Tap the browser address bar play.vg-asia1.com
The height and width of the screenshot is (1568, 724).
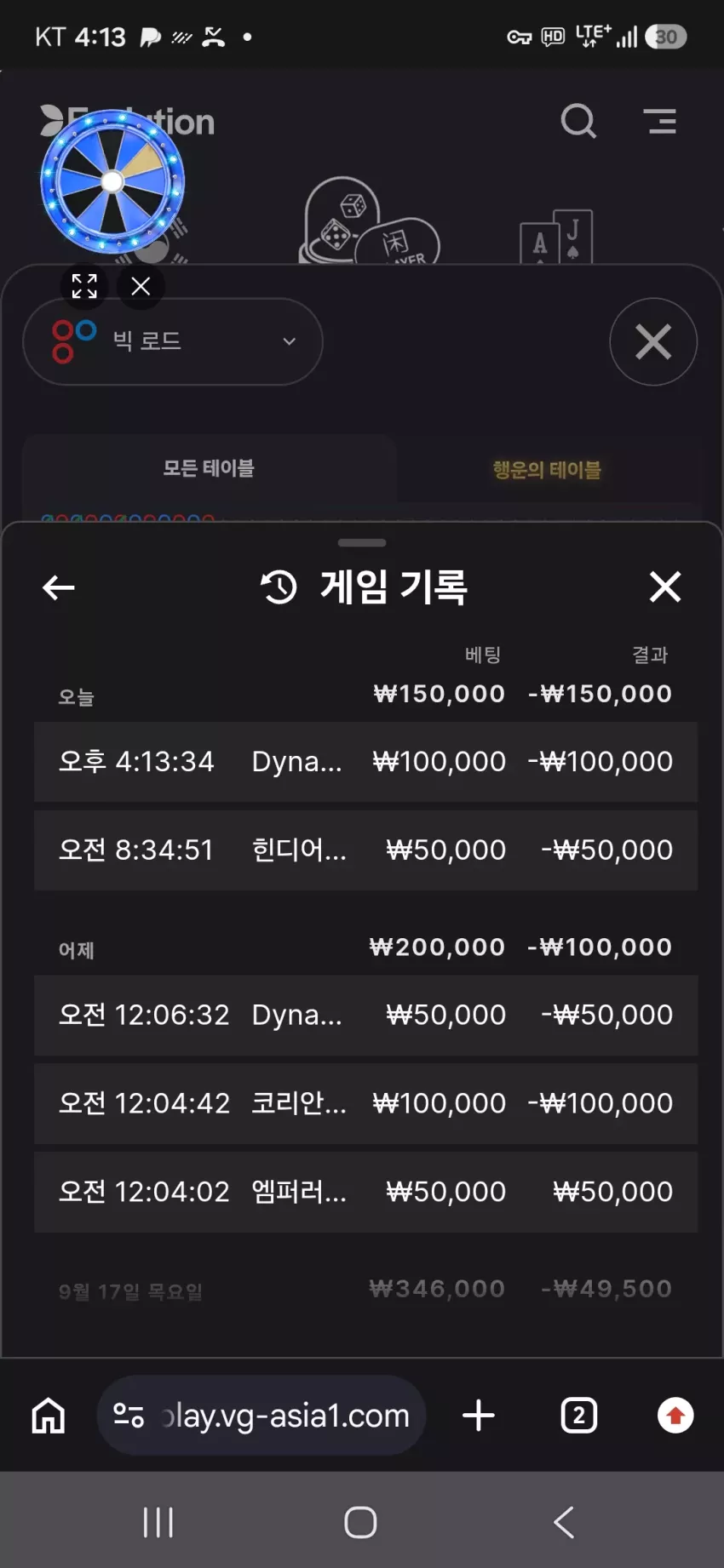point(261,1416)
